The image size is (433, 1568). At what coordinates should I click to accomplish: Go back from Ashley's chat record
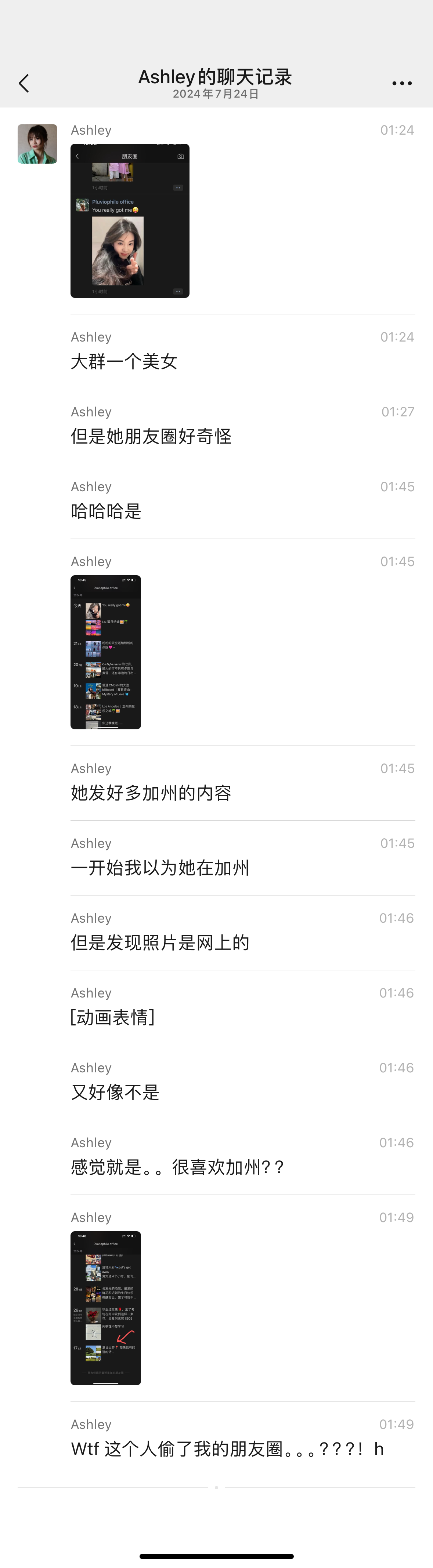click(x=24, y=83)
